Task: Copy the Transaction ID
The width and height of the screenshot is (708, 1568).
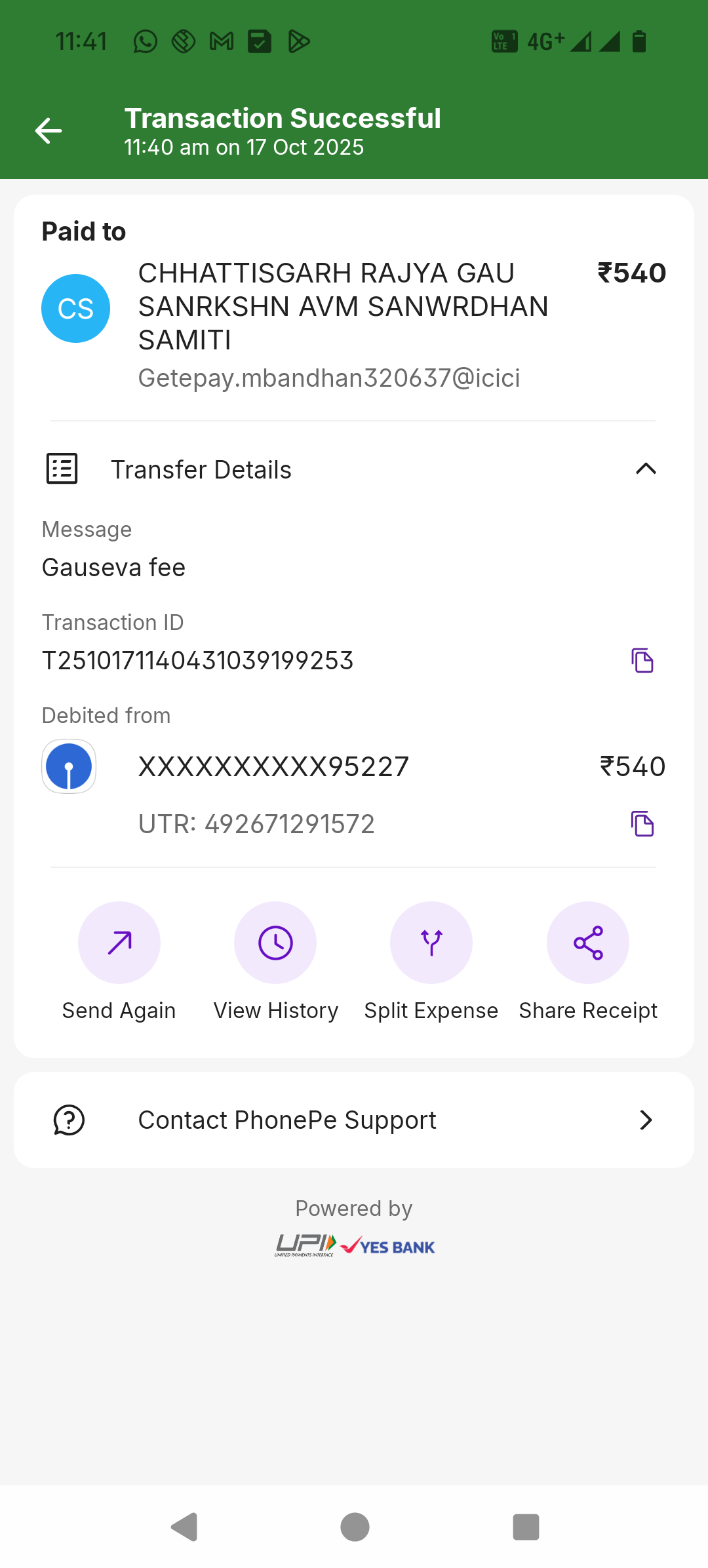Action: [x=642, y=661]
